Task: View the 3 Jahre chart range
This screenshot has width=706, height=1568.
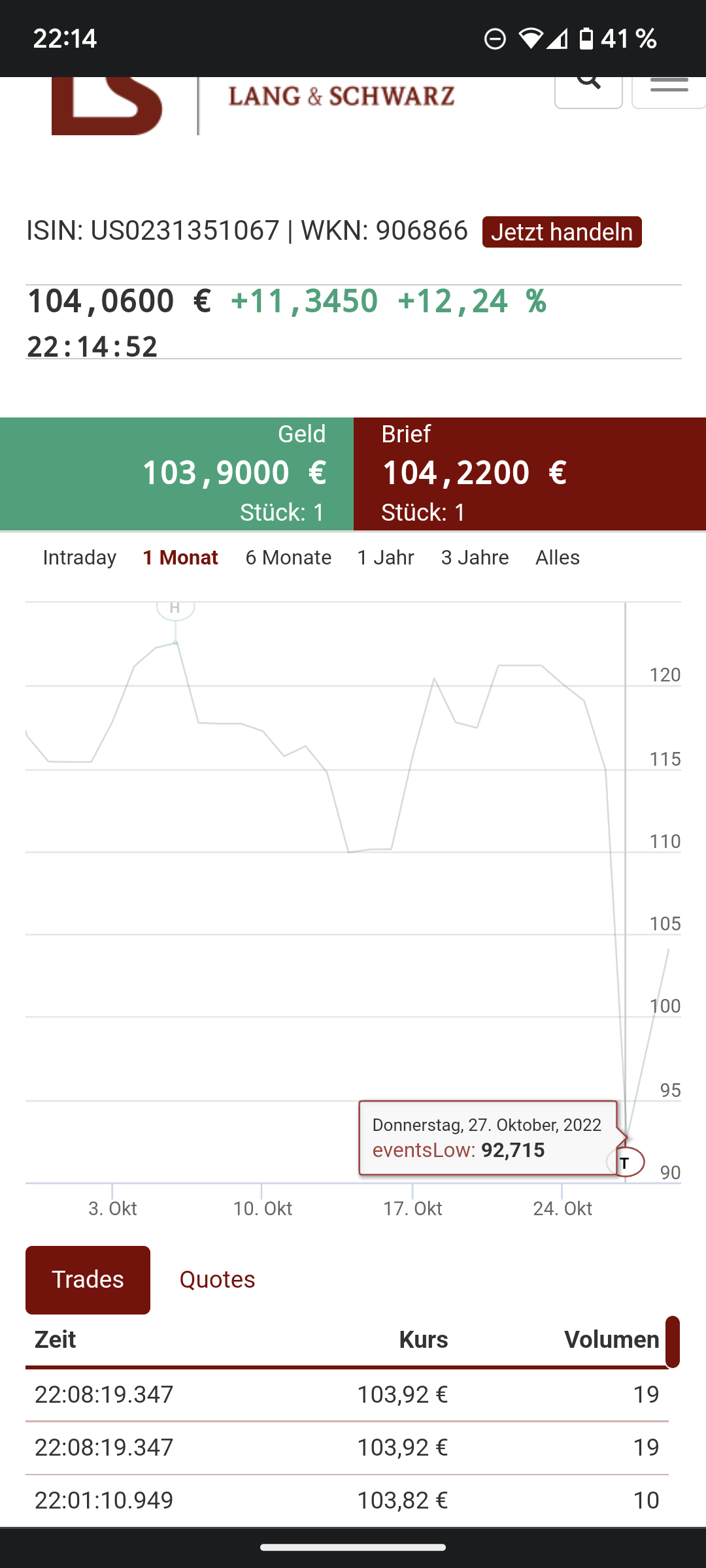Action: click(475, 557)
